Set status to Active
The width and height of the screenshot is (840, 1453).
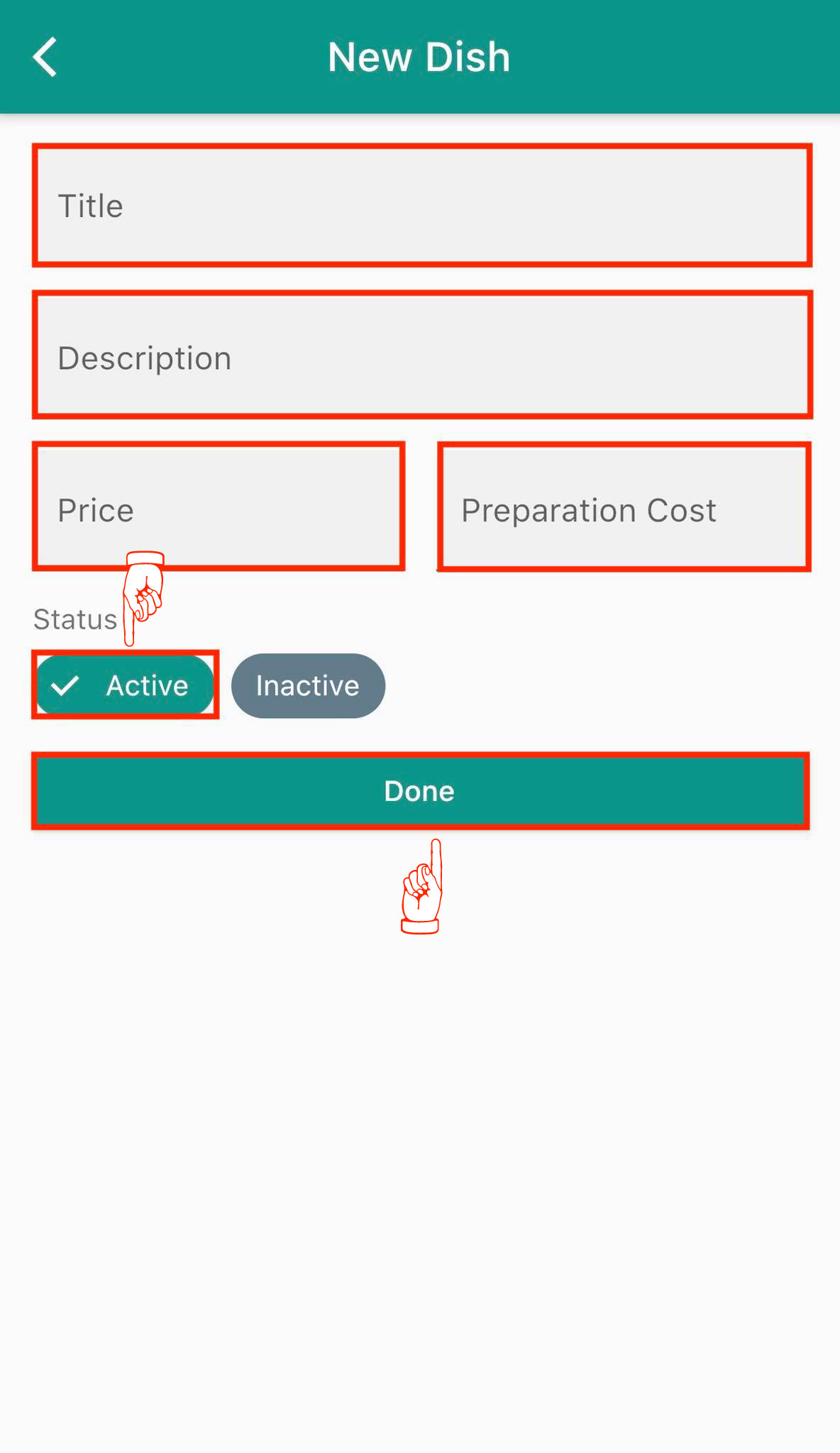coord(125,685)
